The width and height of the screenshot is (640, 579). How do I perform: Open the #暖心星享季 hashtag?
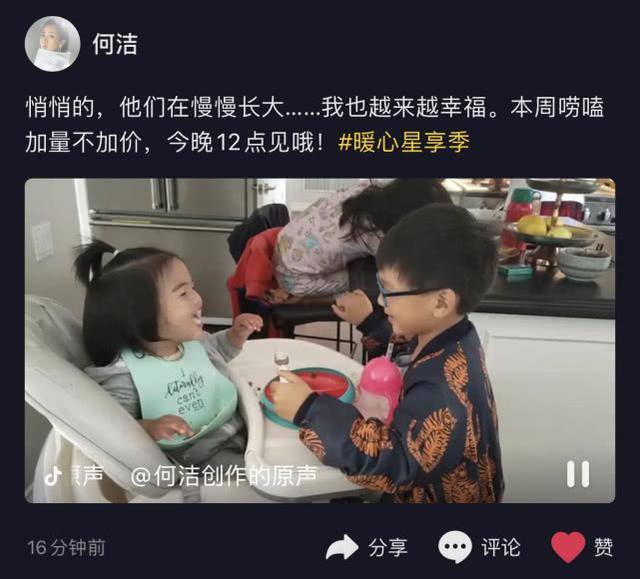tap(403, 142)
